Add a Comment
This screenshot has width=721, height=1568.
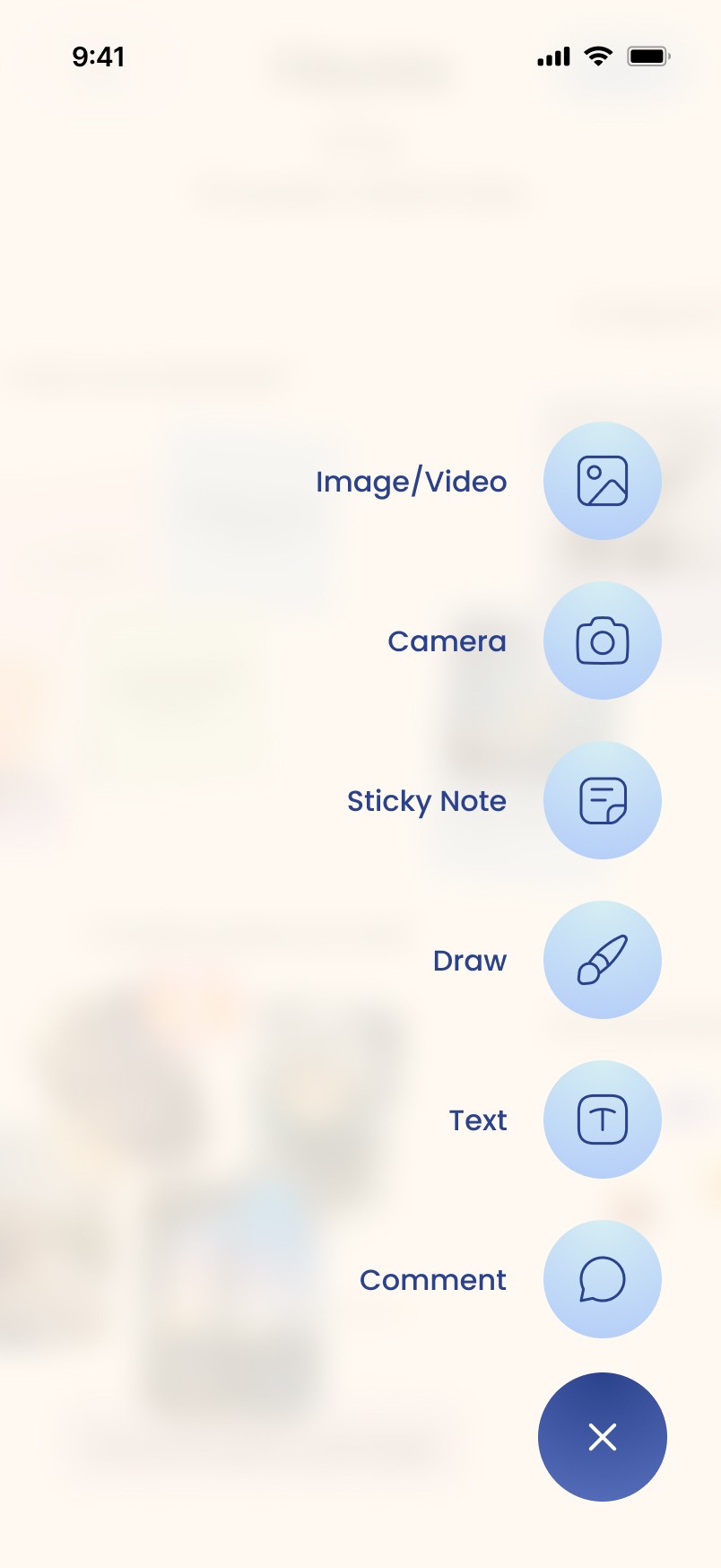pyautogui.click(x=603, y=1279)
